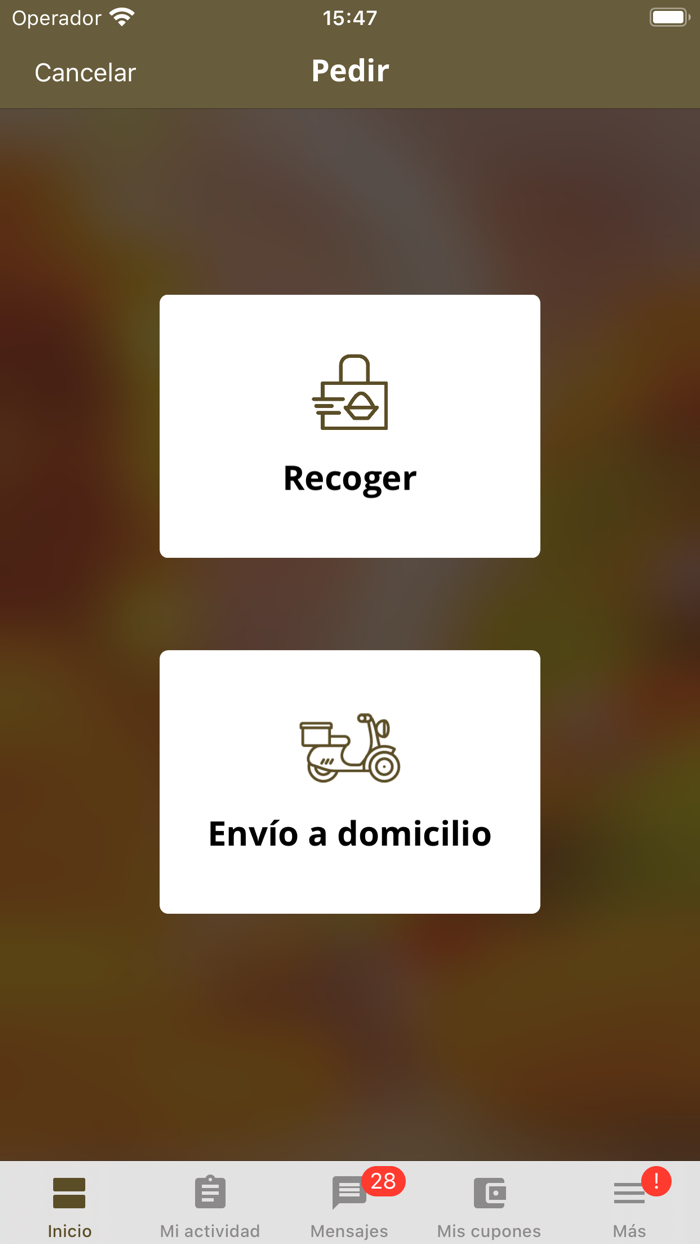Tap Cancelar to exit ordering
Screen dimensions: 700x1244
[x=85, y=72]
